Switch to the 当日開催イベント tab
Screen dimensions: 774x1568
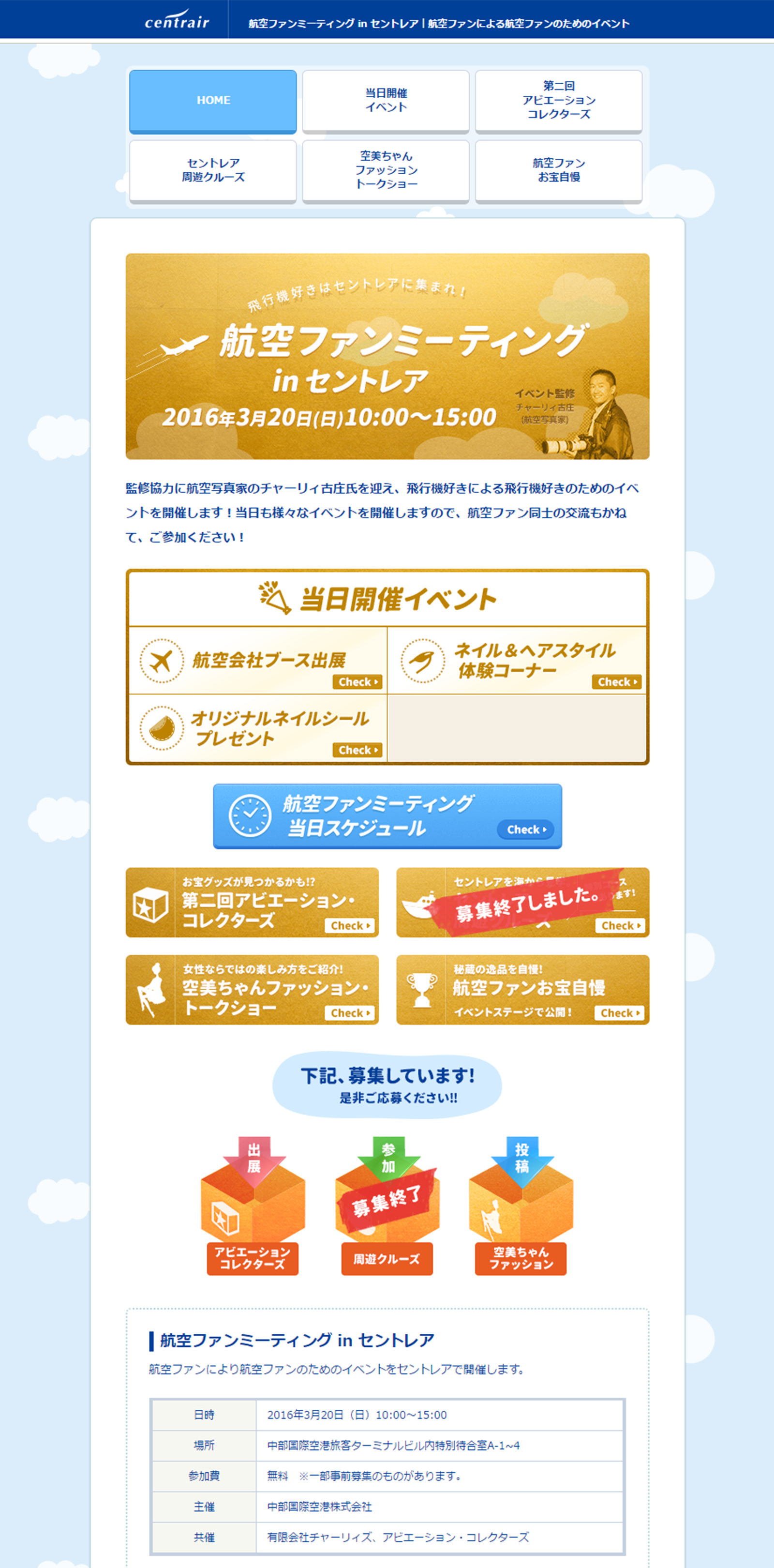(x=386, y=101)
